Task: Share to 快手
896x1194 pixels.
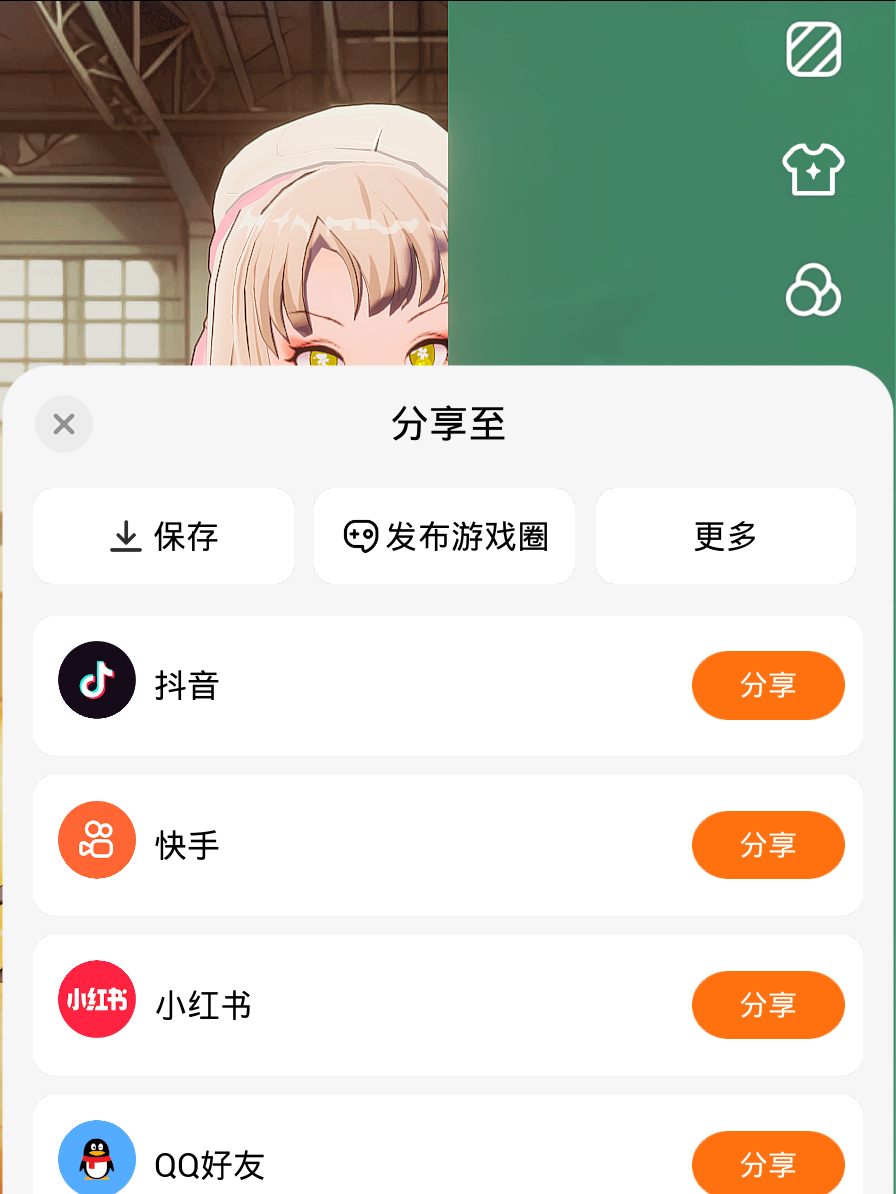Action: pos(768,845)
